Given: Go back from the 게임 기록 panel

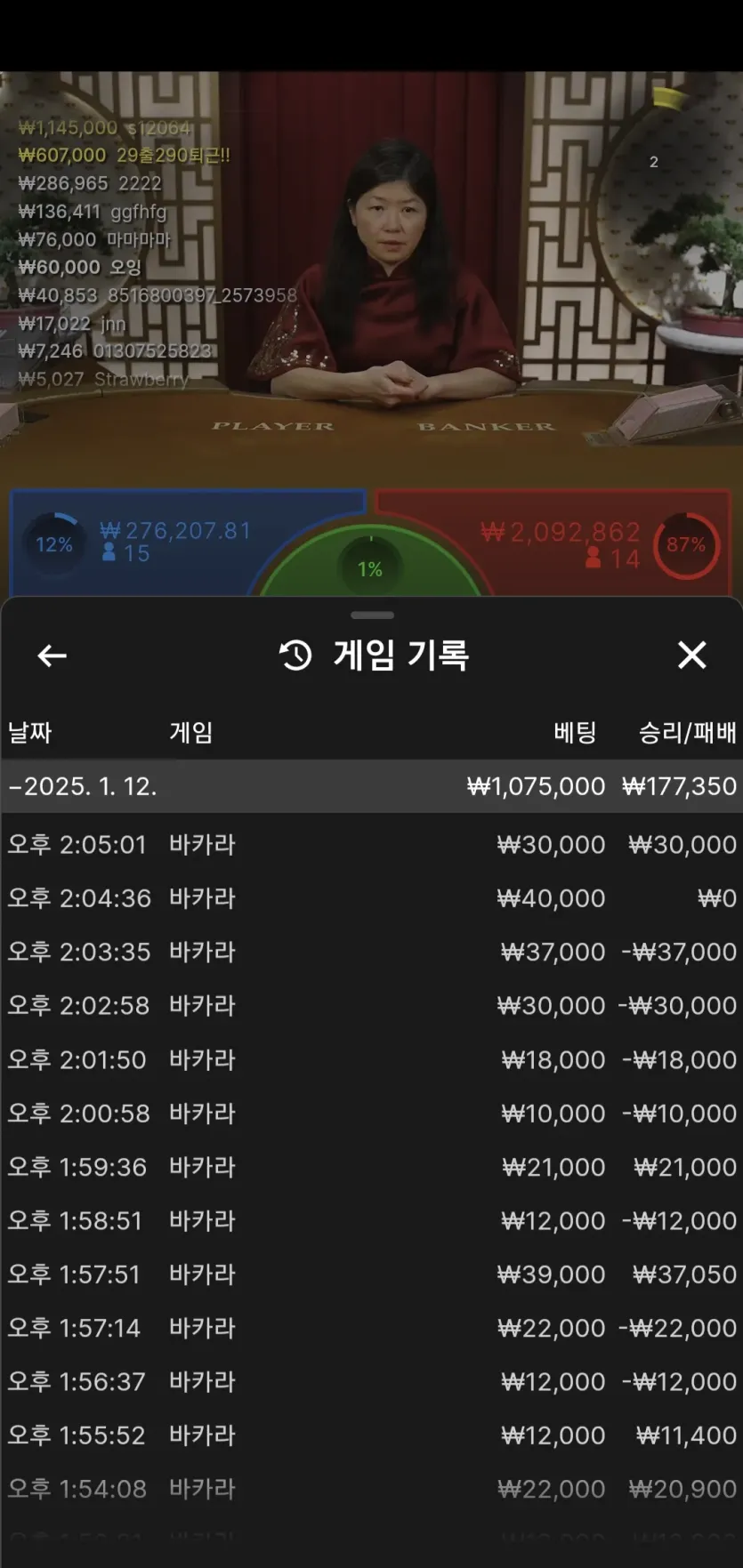Looking at the screenshot, I should (52, 656).
